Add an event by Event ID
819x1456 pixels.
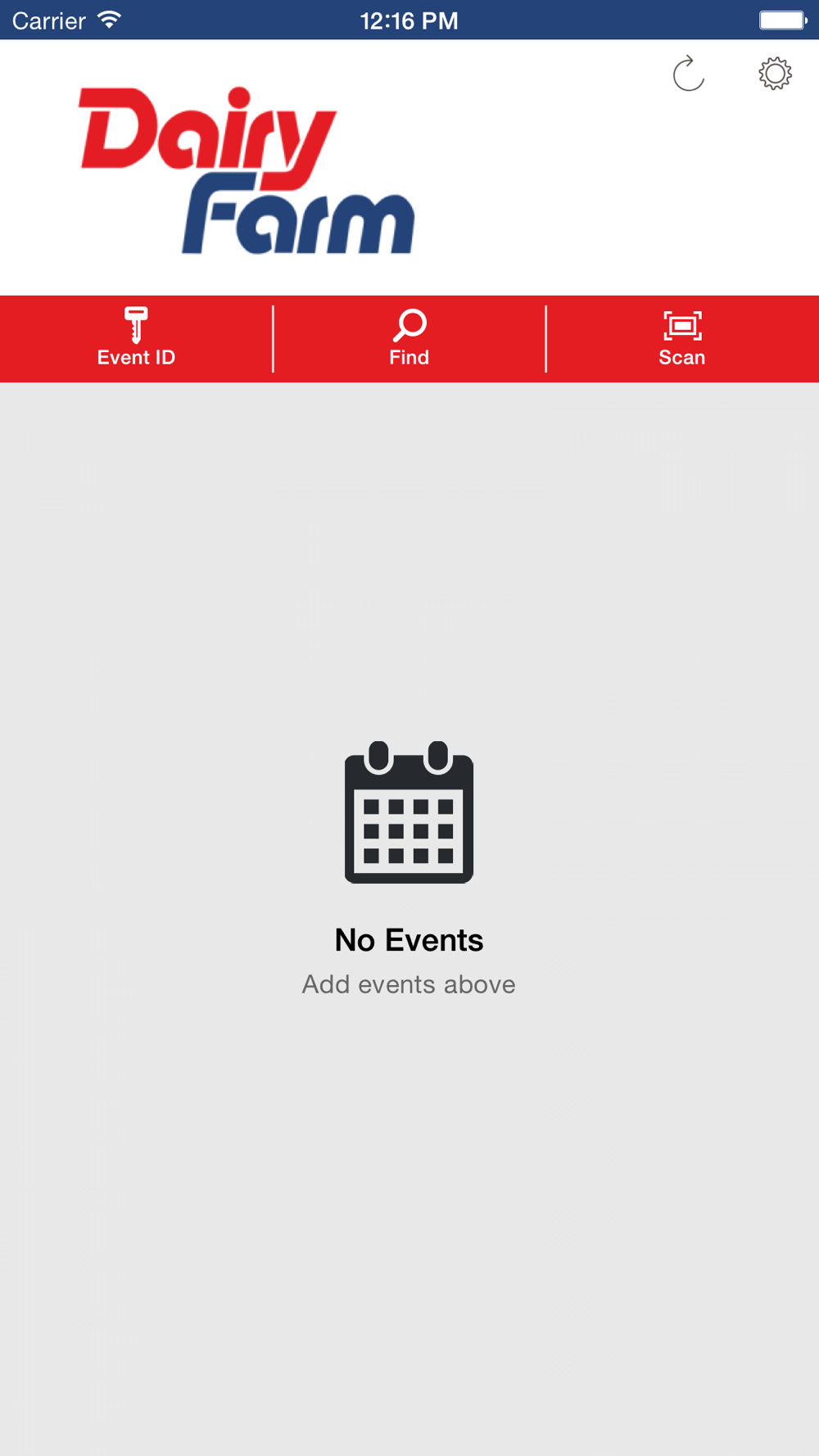point(136,338)
